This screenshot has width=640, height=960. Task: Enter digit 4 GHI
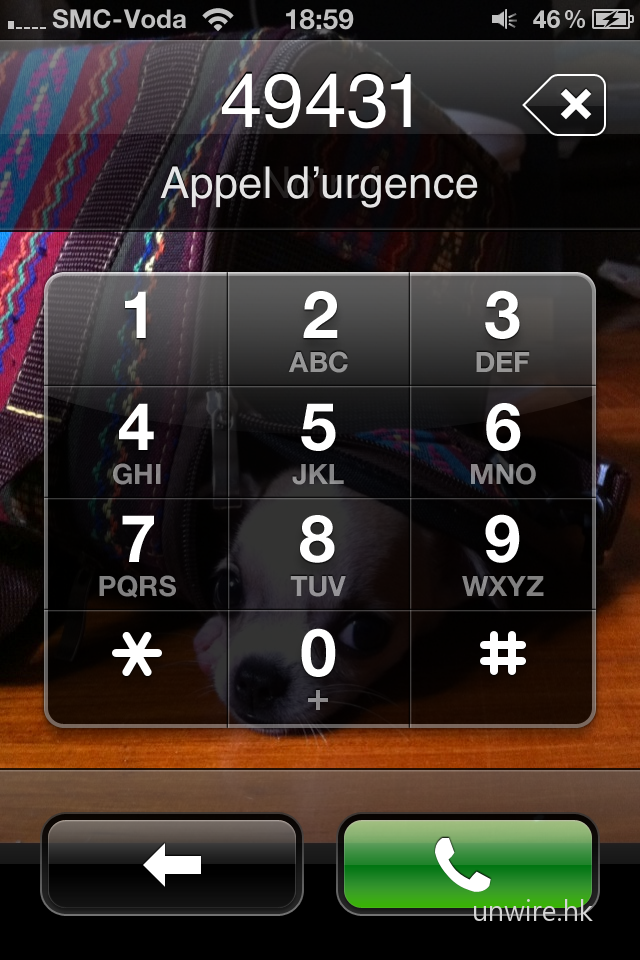[x=137, y=442]
